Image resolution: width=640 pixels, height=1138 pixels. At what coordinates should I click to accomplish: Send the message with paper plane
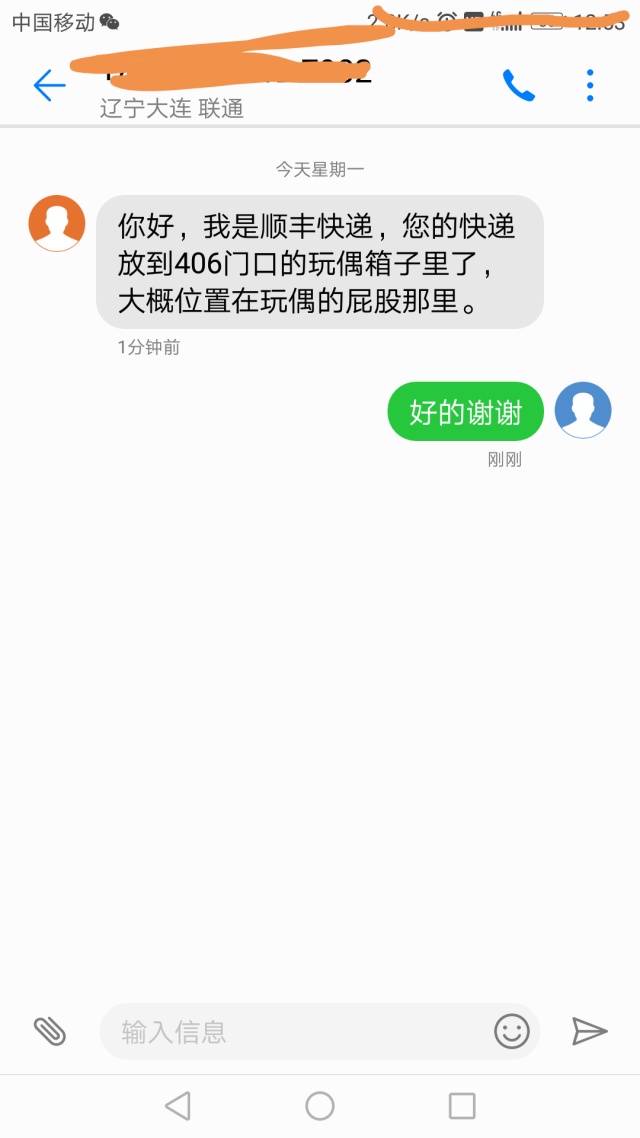589,1031
